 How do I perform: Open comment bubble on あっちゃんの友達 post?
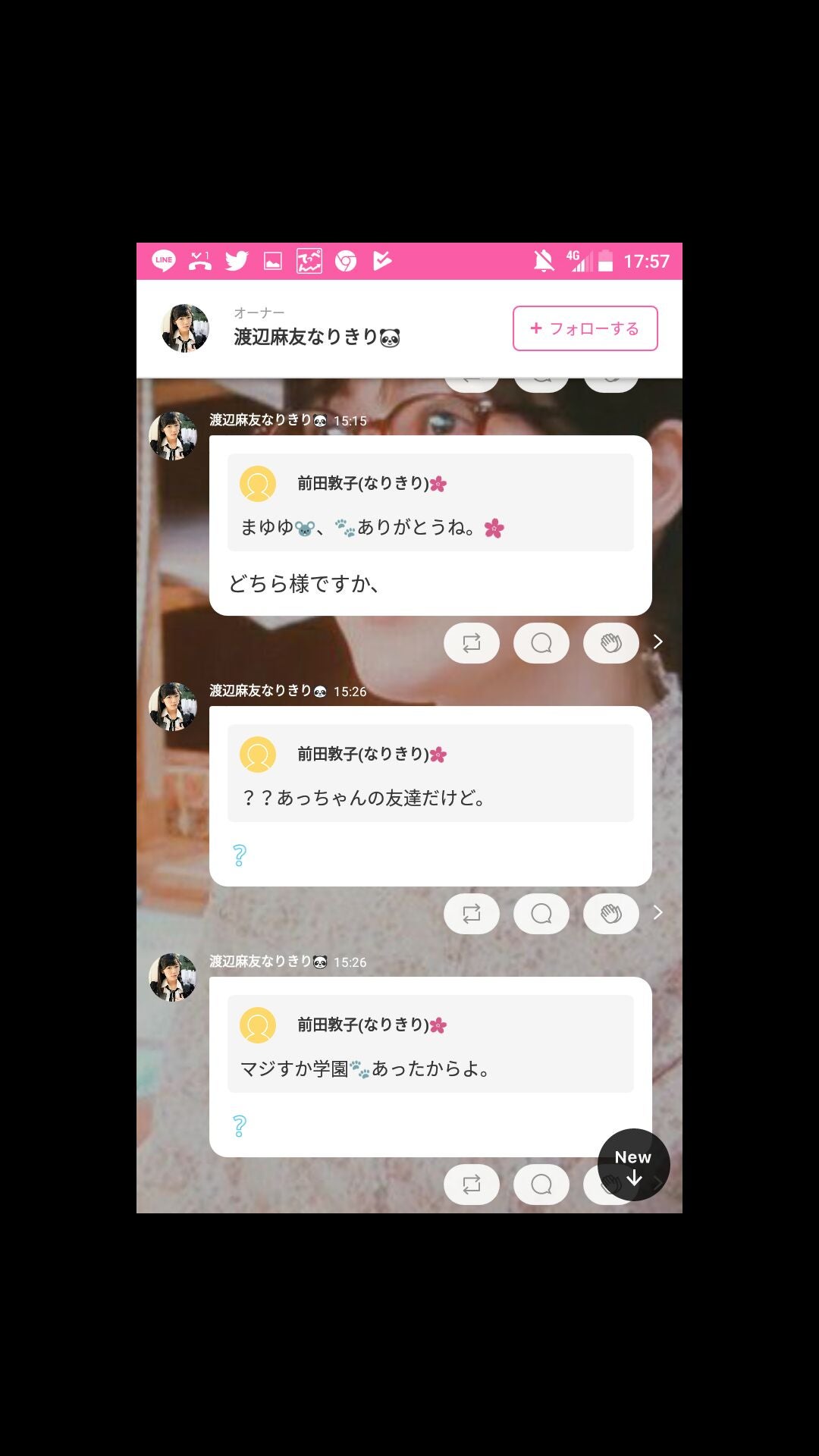click(541, 914)
